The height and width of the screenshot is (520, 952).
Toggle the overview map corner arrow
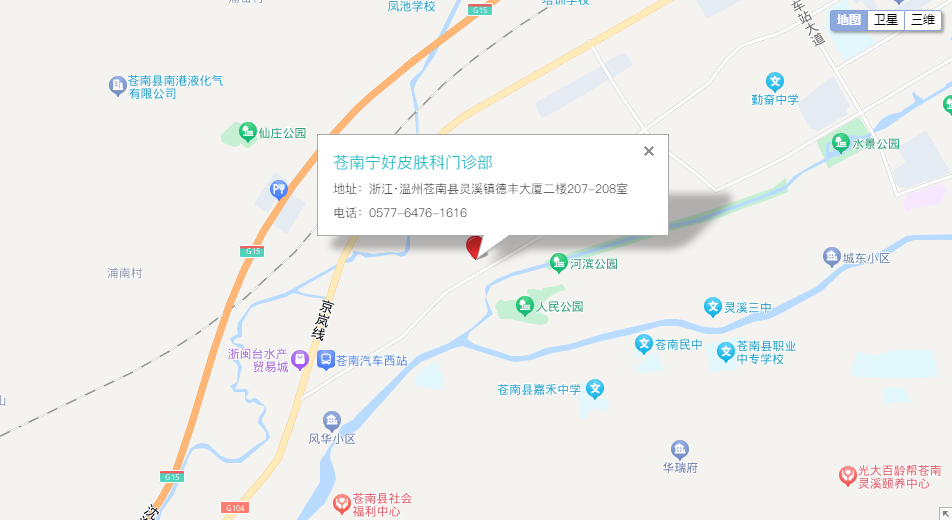tap(945, 513)
